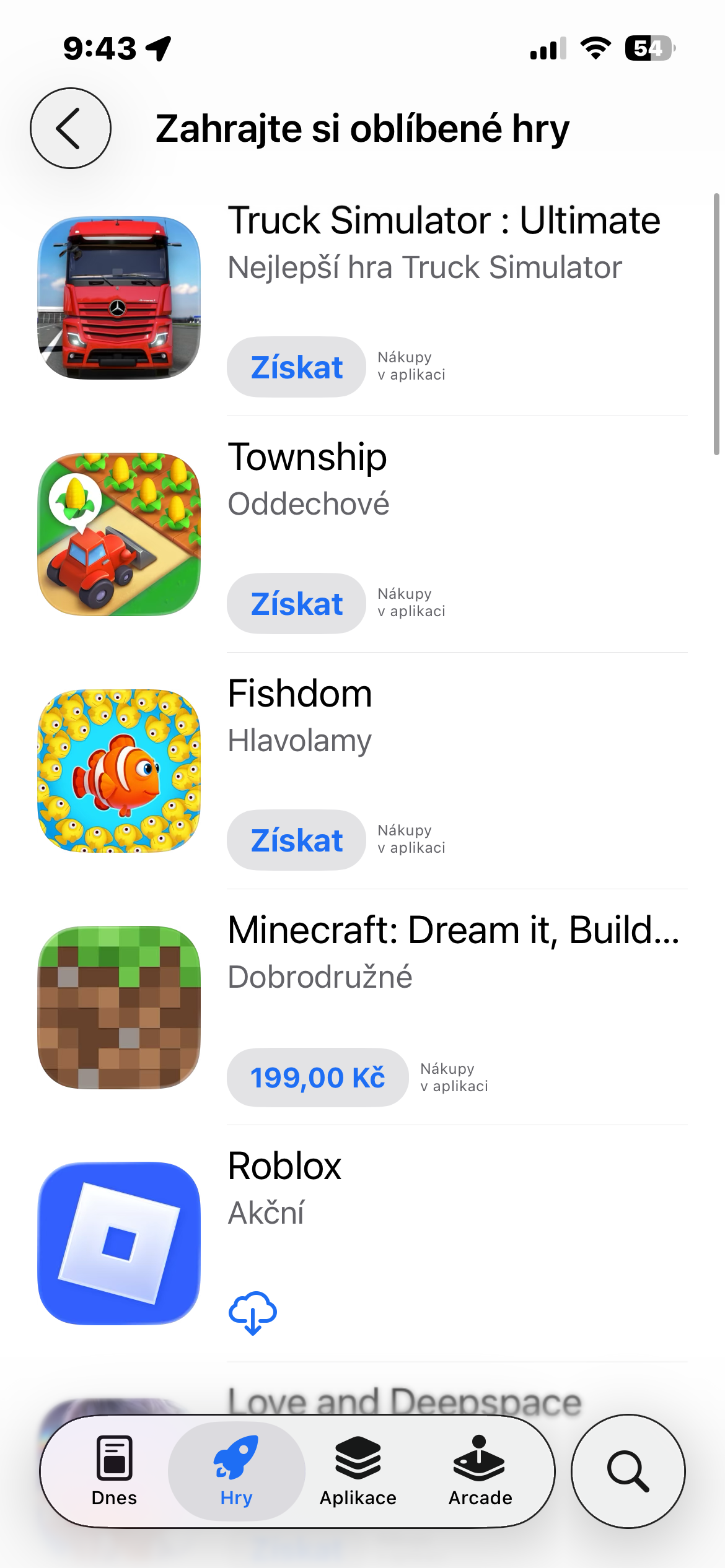Tap Získat for Truck Simulator : Ultimate

[296, 366]
